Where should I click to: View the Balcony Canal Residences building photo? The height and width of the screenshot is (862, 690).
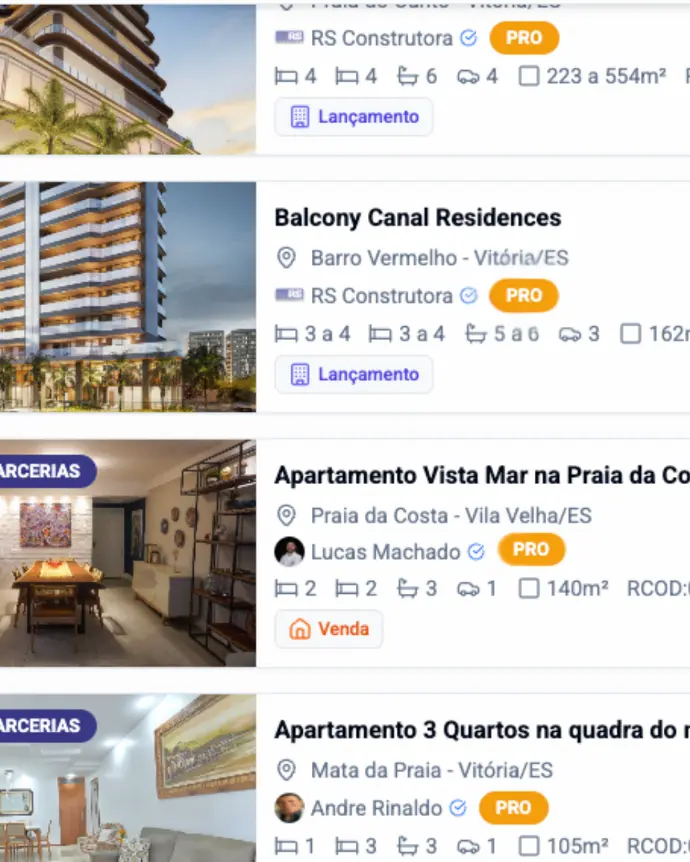coord(127,296)
